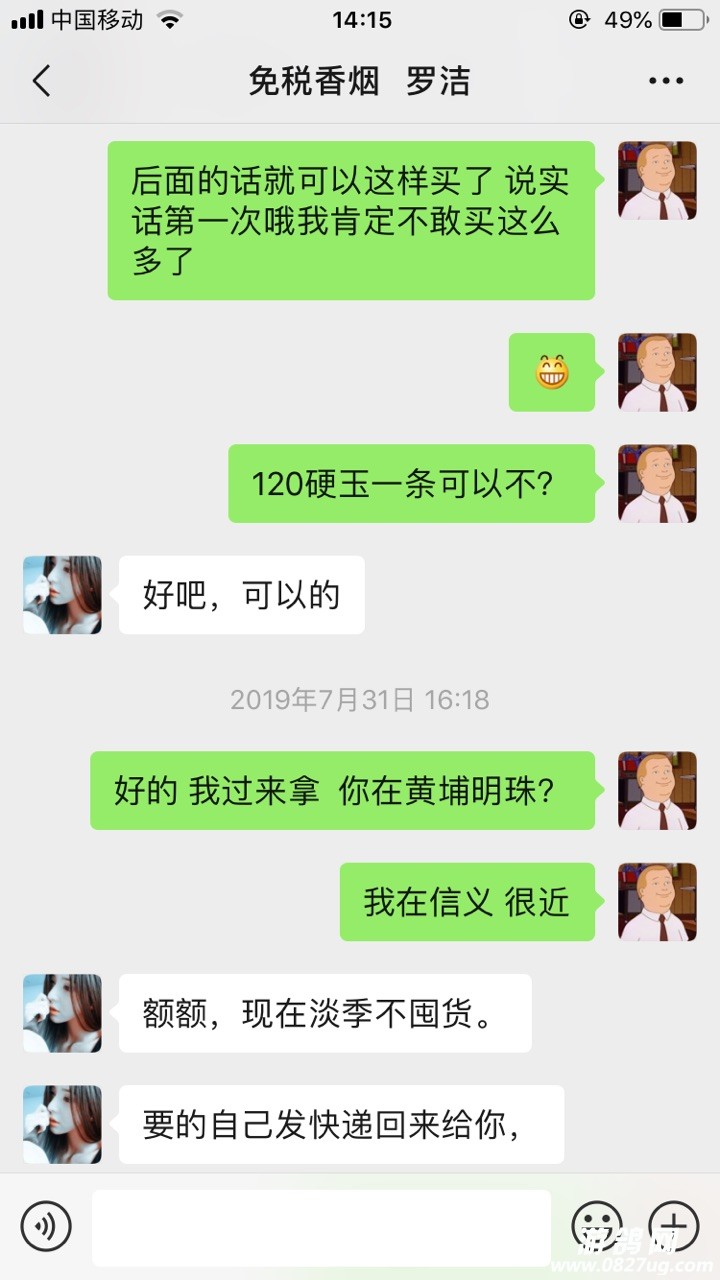Tap contact's avatar beside 好吧,可以的
Screen dimensions: 720x1280
click(x=62, y=595)
